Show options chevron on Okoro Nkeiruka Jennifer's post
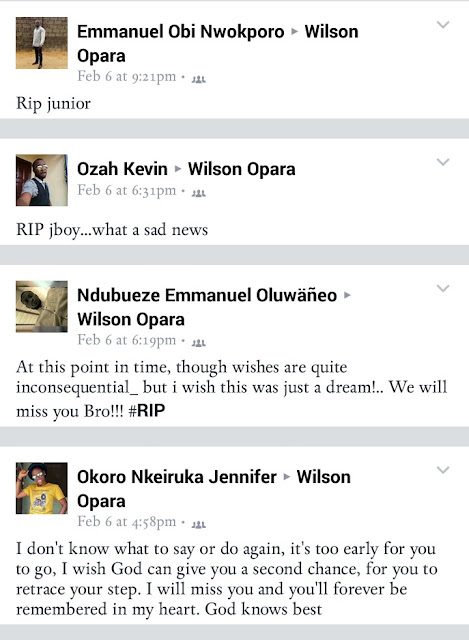Screen dimensions: 469x640 click(443, 470)
